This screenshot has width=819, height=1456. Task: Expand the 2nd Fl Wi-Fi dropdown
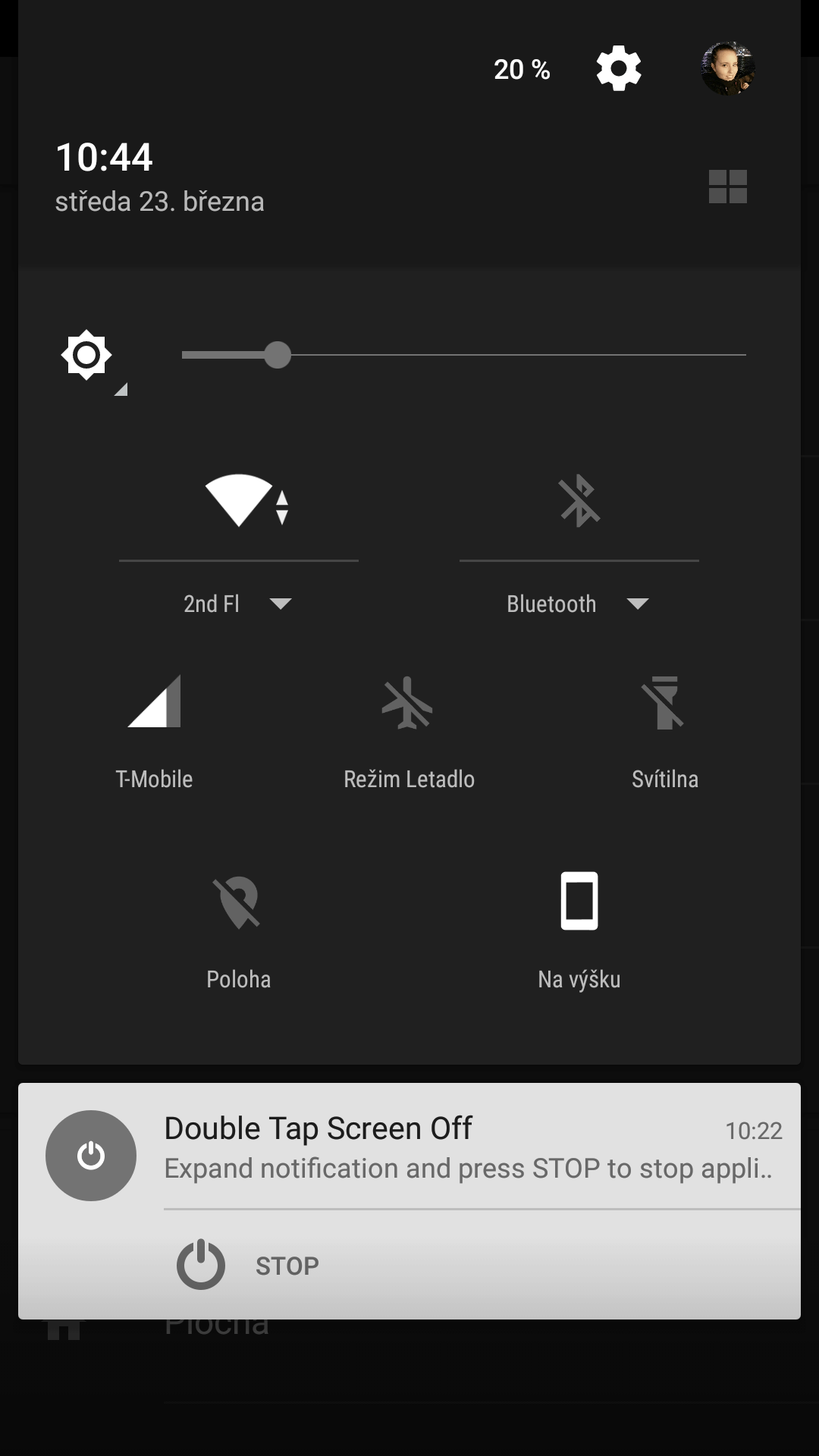pyautogui.click(x=238, y=604)
